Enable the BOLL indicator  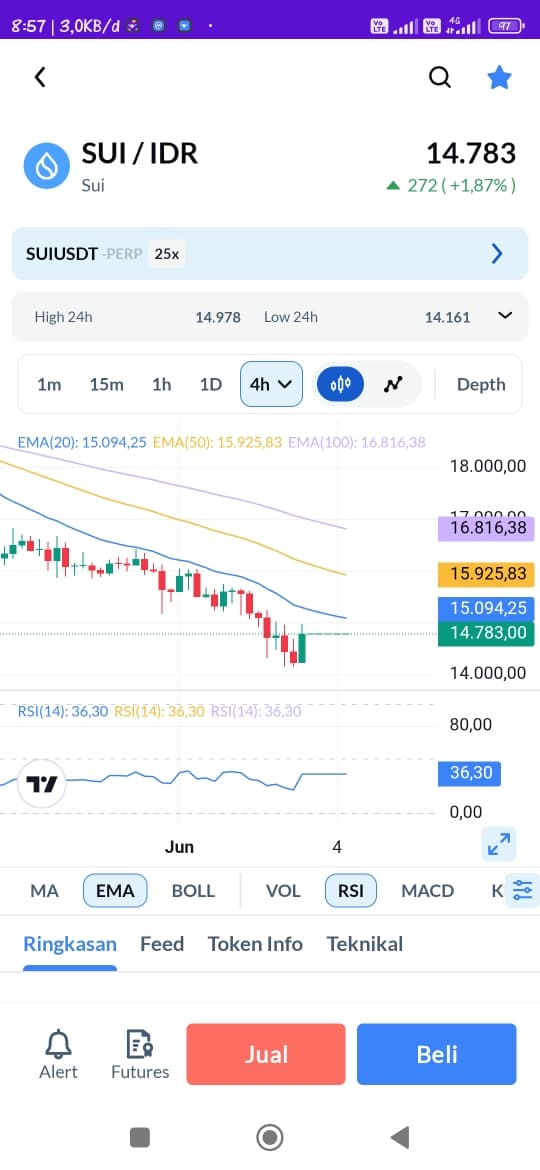tap(193, 891)
